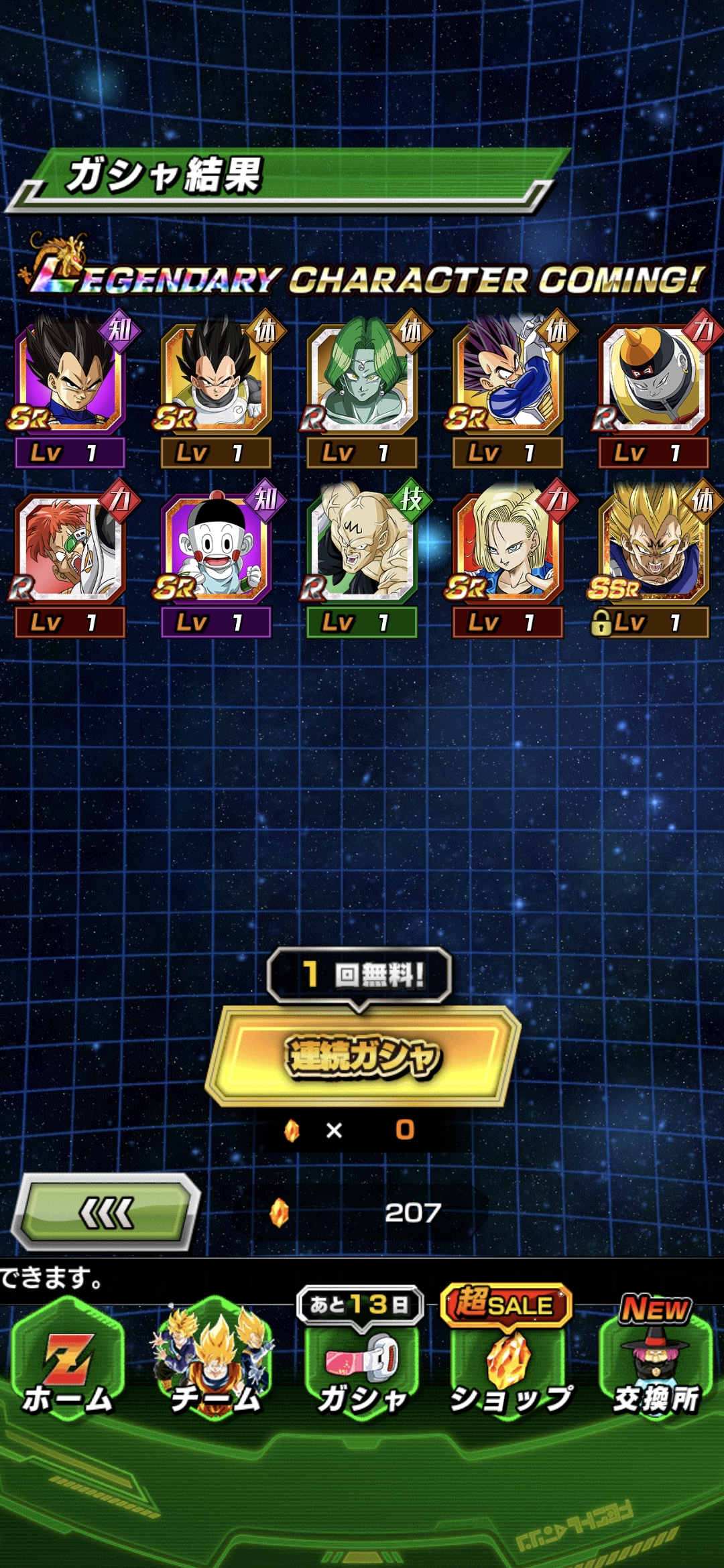Go back with the green arrow button

(x=106, y=1213)
